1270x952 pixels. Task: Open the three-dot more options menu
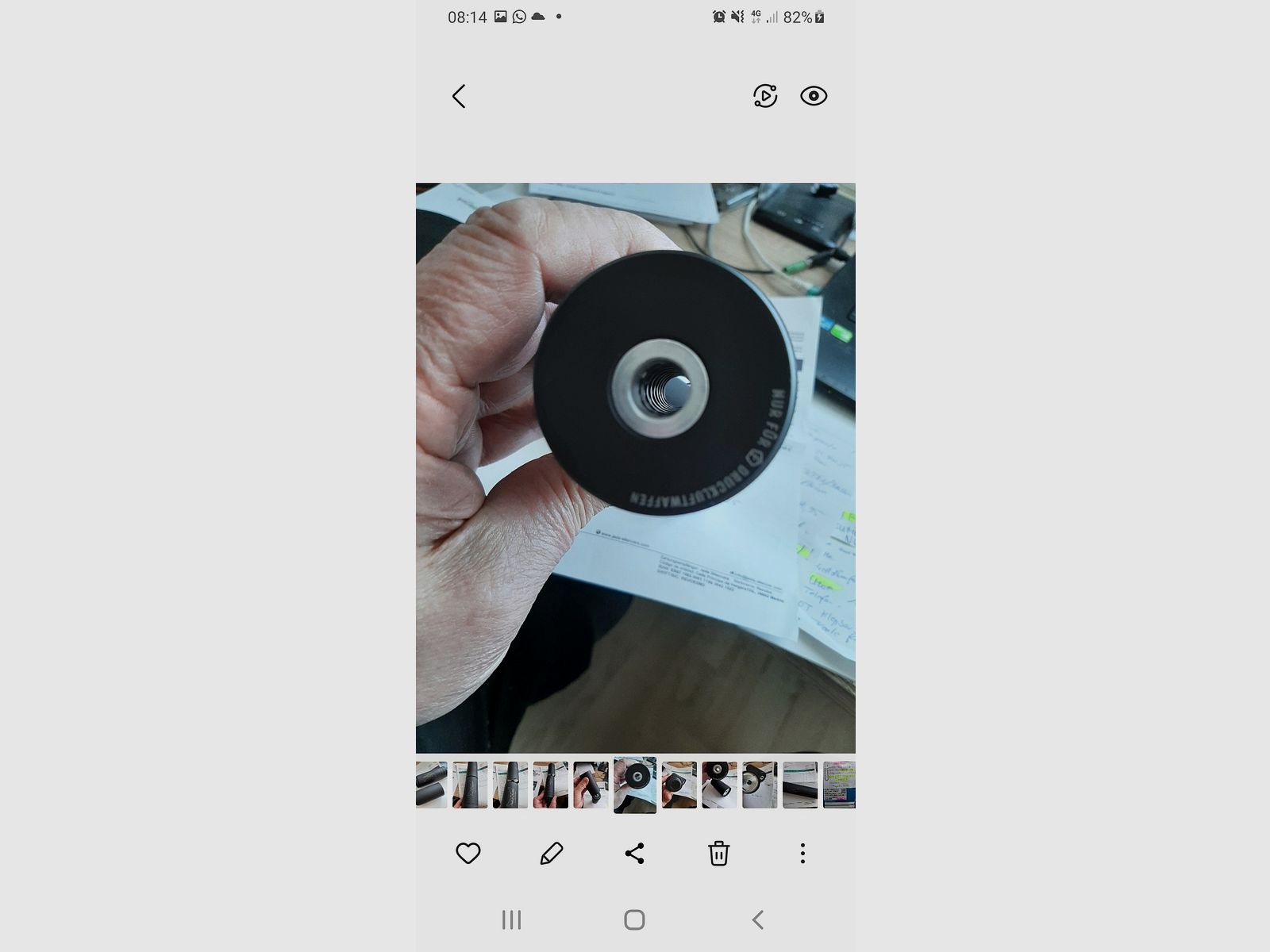click(x=802, y=854)
